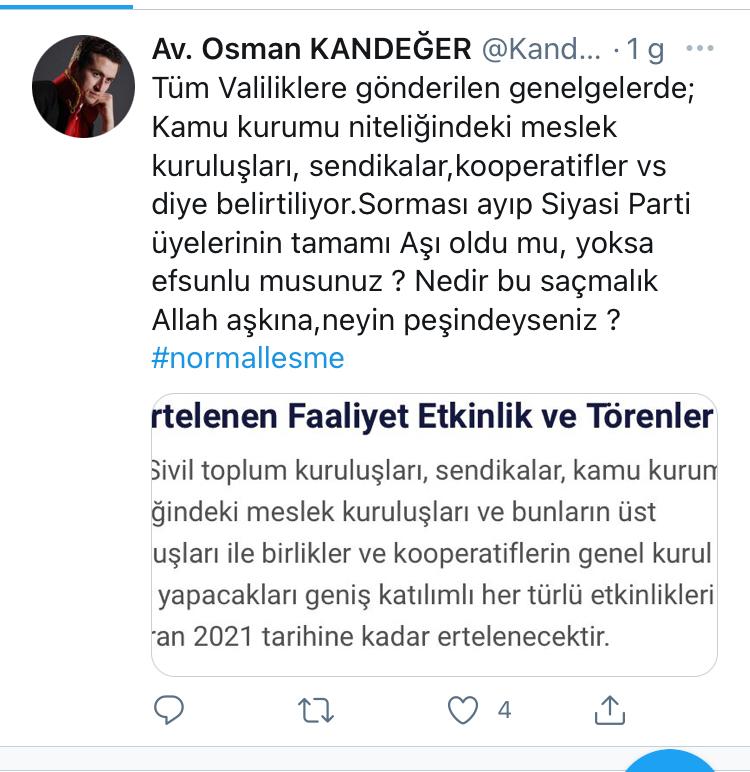The image size is (750, 772).
Task: Open the #normallesme hashtag
Action: (x=247, y=358)
